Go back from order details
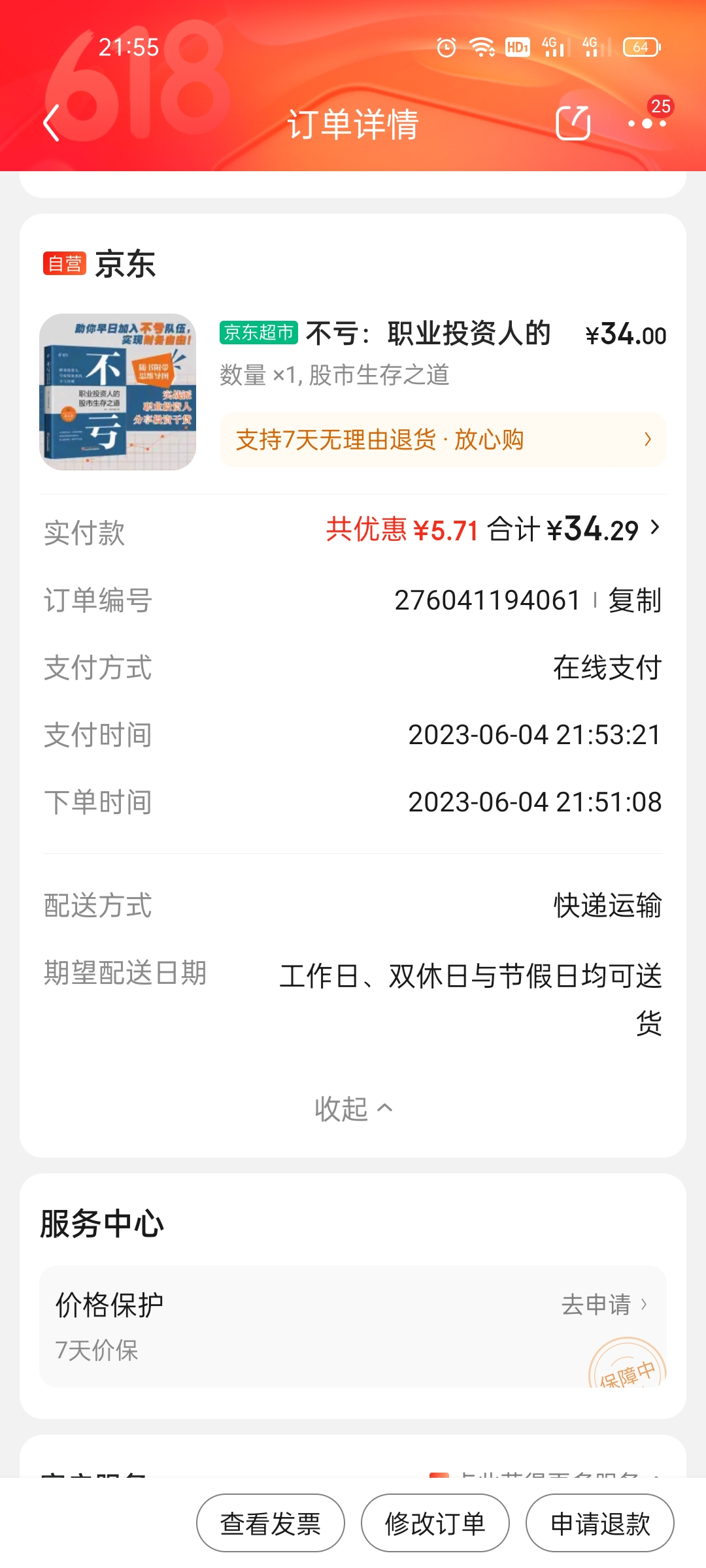 pyautogui.click(x=51, y=123)
